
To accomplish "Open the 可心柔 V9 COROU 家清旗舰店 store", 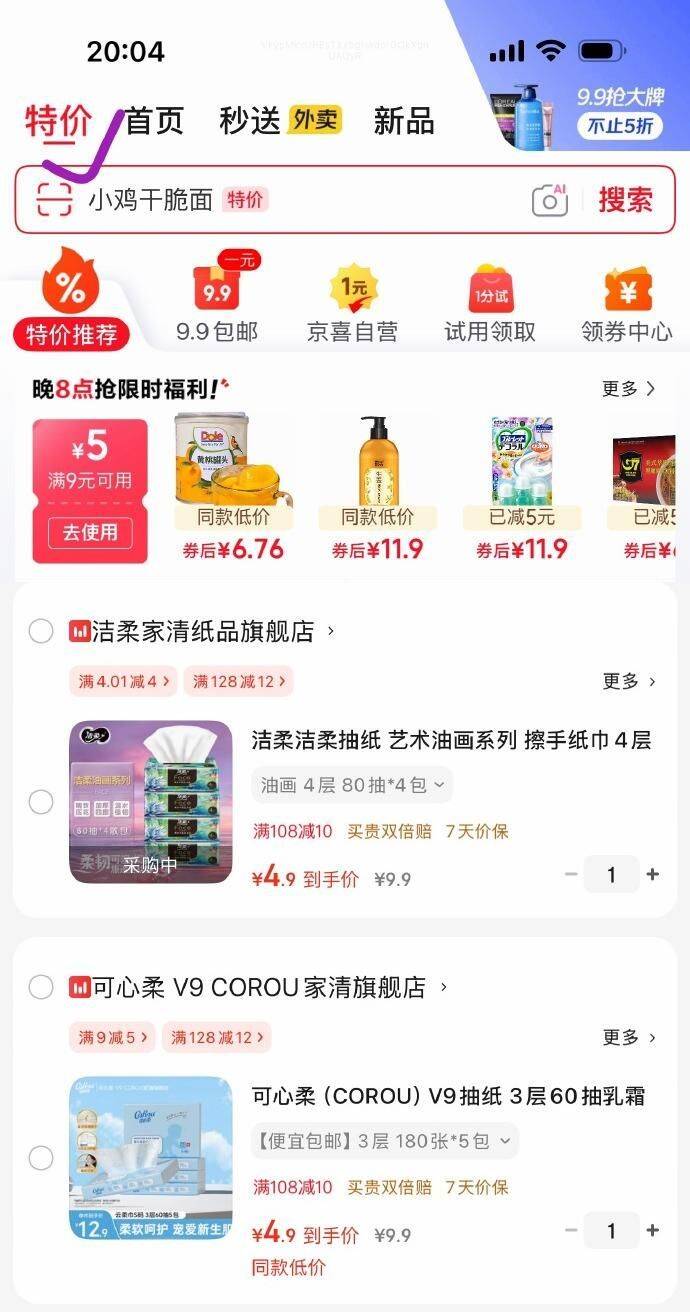I will tap(260, 987).
